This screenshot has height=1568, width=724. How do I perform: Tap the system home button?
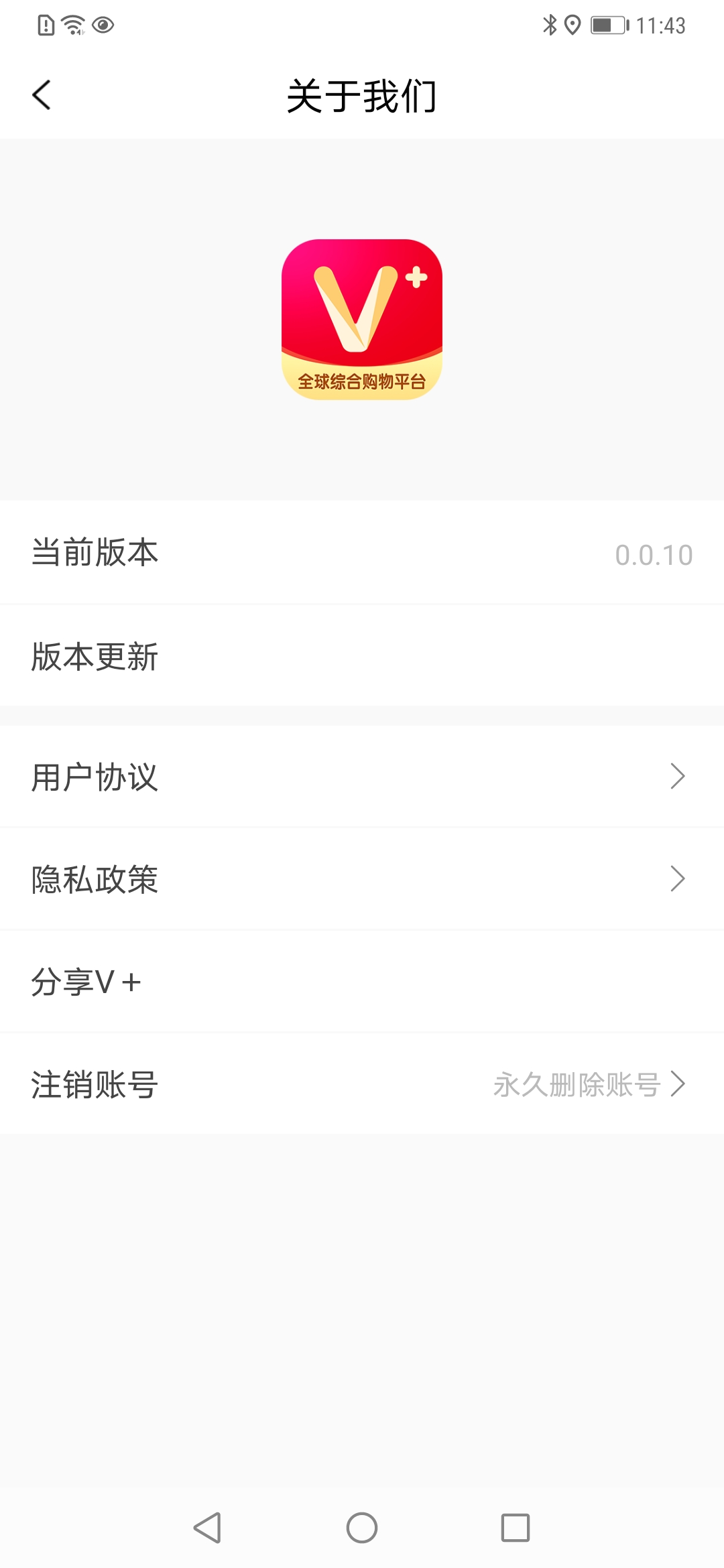(362, 1528)
